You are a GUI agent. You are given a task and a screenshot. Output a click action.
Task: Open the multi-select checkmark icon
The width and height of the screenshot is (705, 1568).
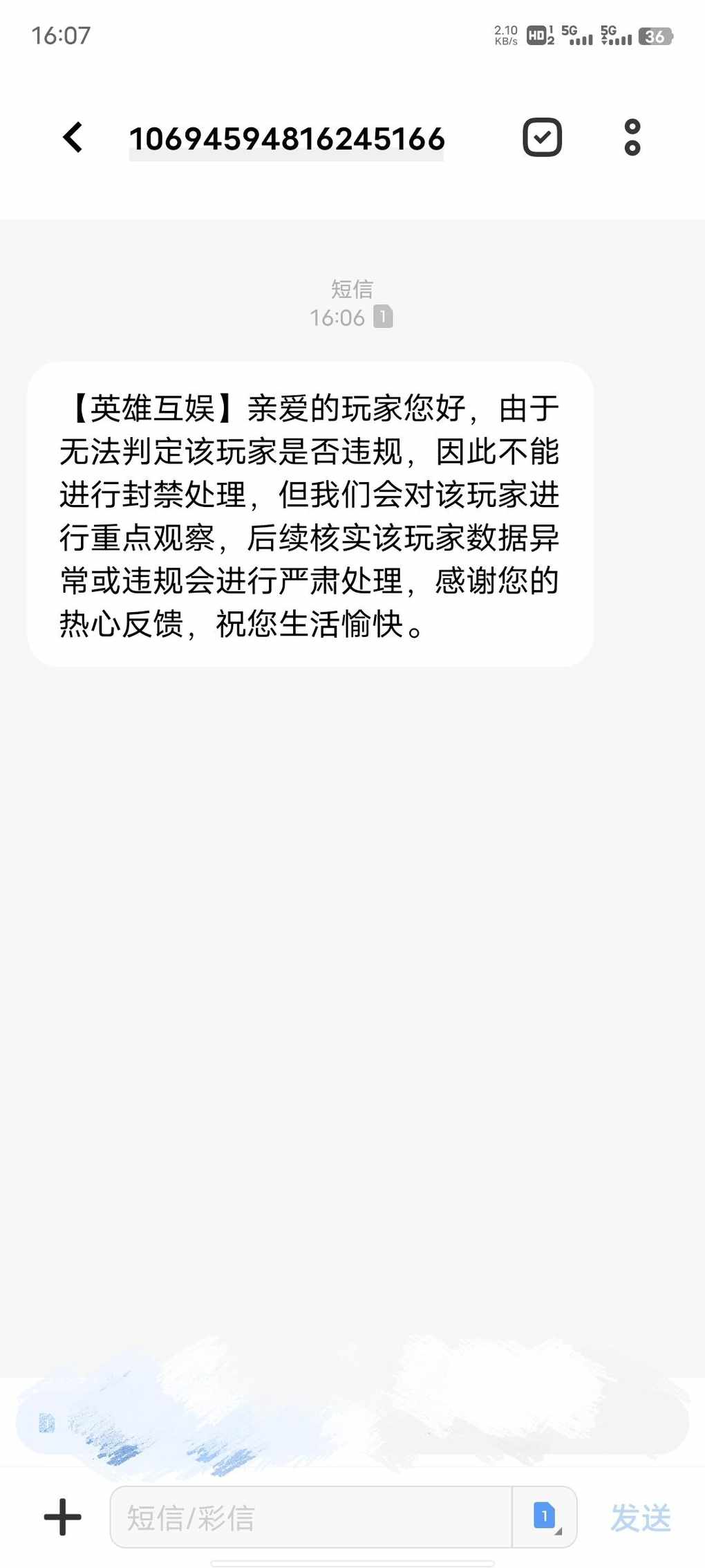click(x=542, y=137)
